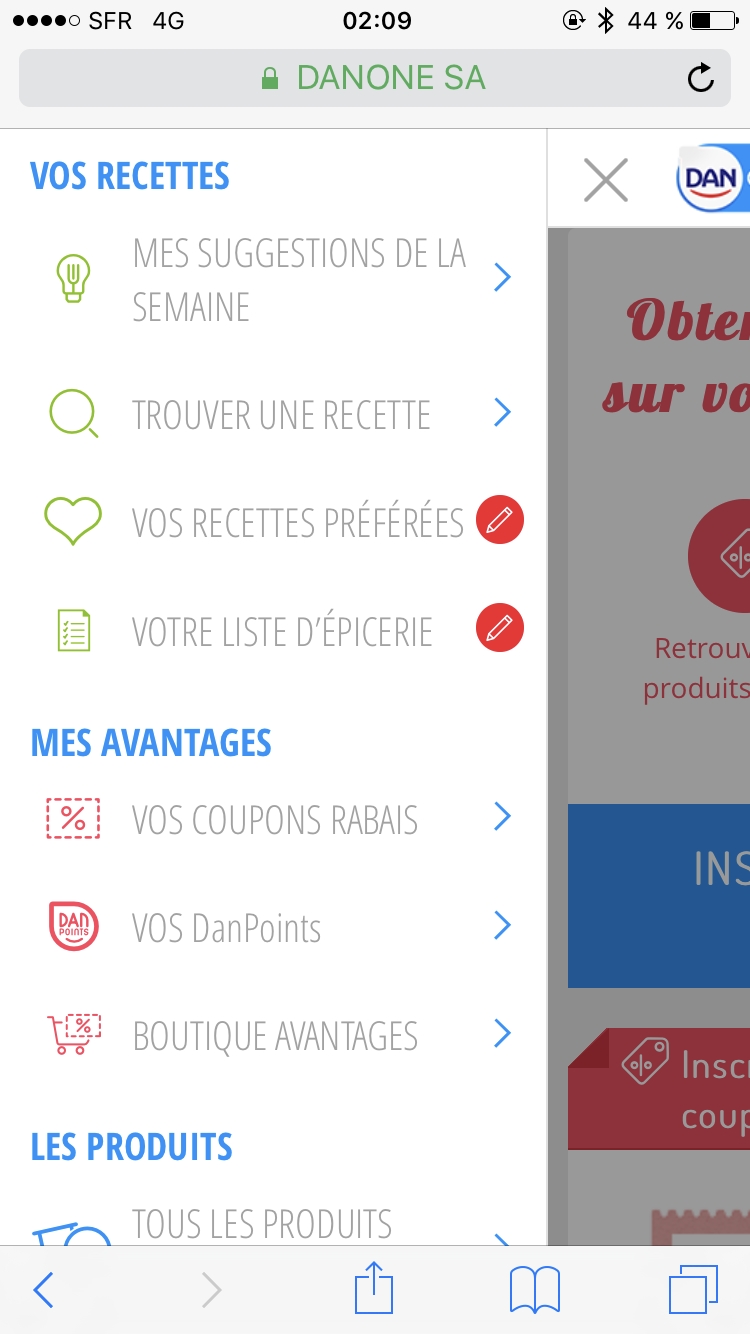
Task: Go back in Safari
Action: [x=43, y=1290]
